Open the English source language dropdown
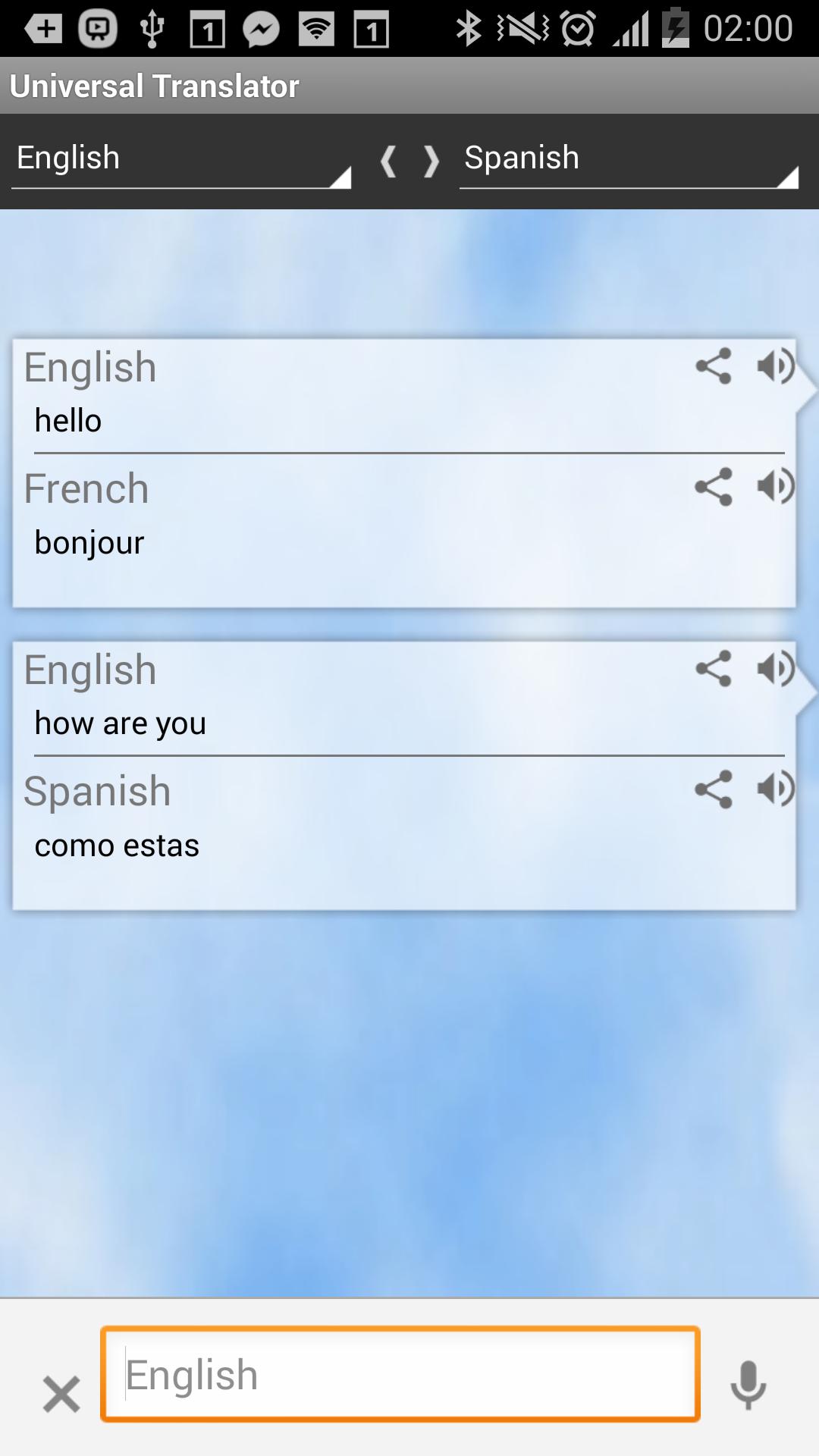Image resolution: width=819 pixels, height=1456 pixels. (180, 159)
